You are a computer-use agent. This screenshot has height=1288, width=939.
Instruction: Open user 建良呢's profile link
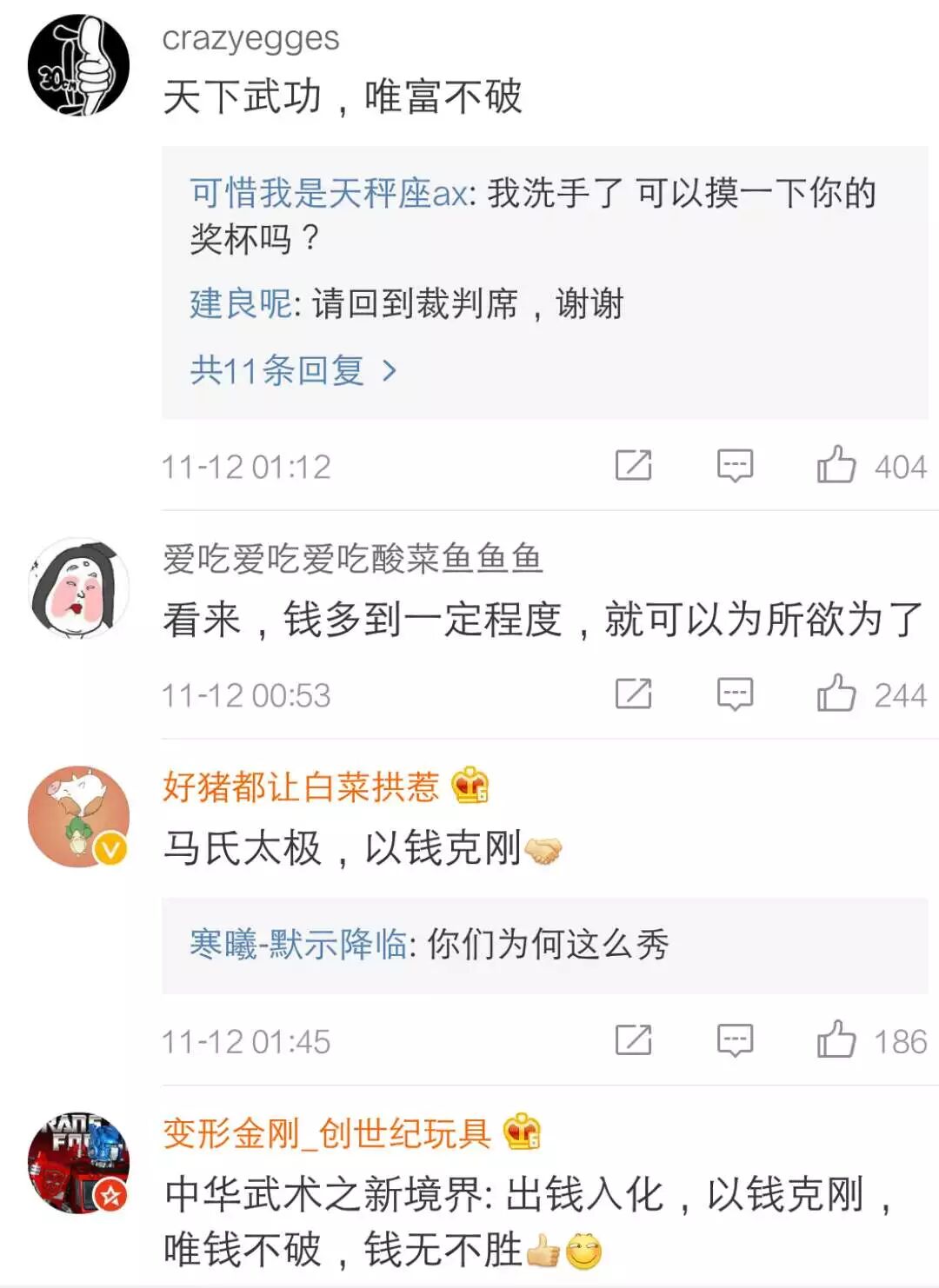pyautogui.click(x=241, y=304)
